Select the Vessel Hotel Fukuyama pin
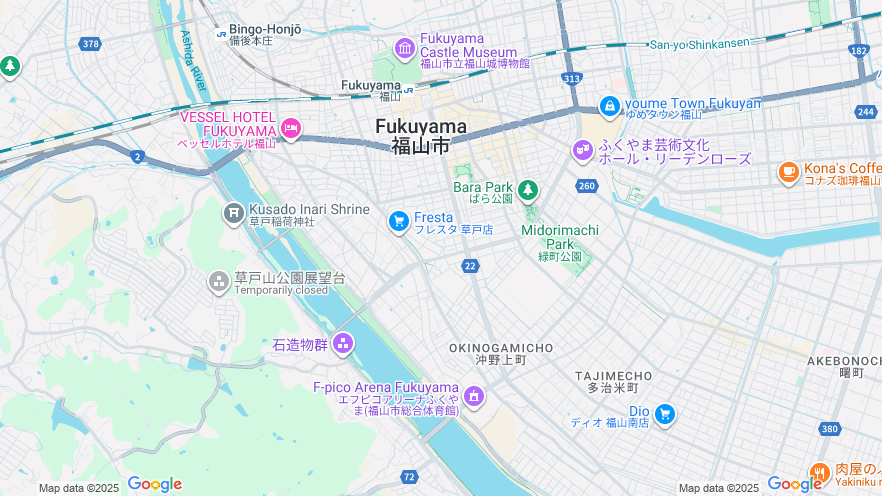This screenshot has width=882, height=496. pos(292,127)
